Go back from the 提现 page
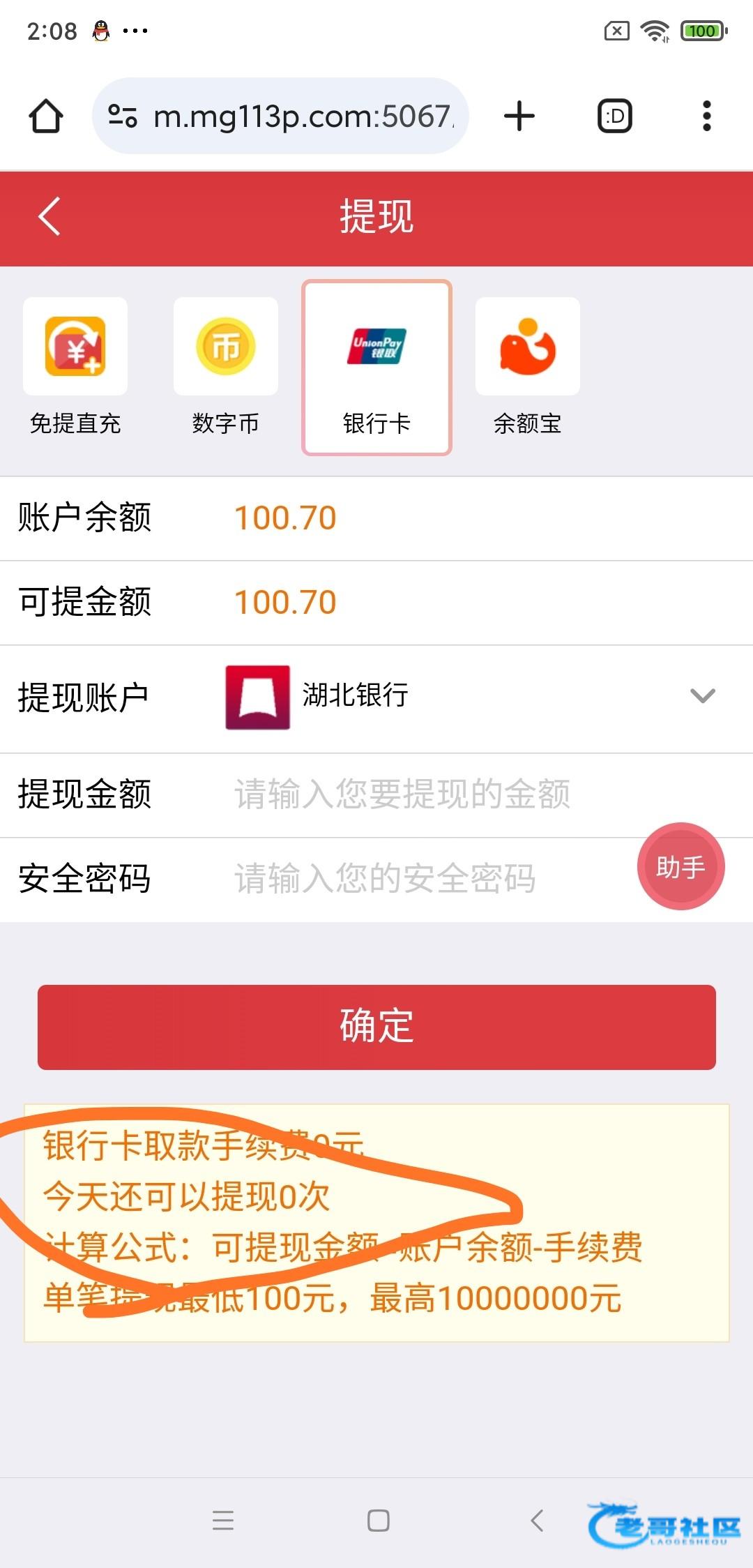 (x=49, y=216)
